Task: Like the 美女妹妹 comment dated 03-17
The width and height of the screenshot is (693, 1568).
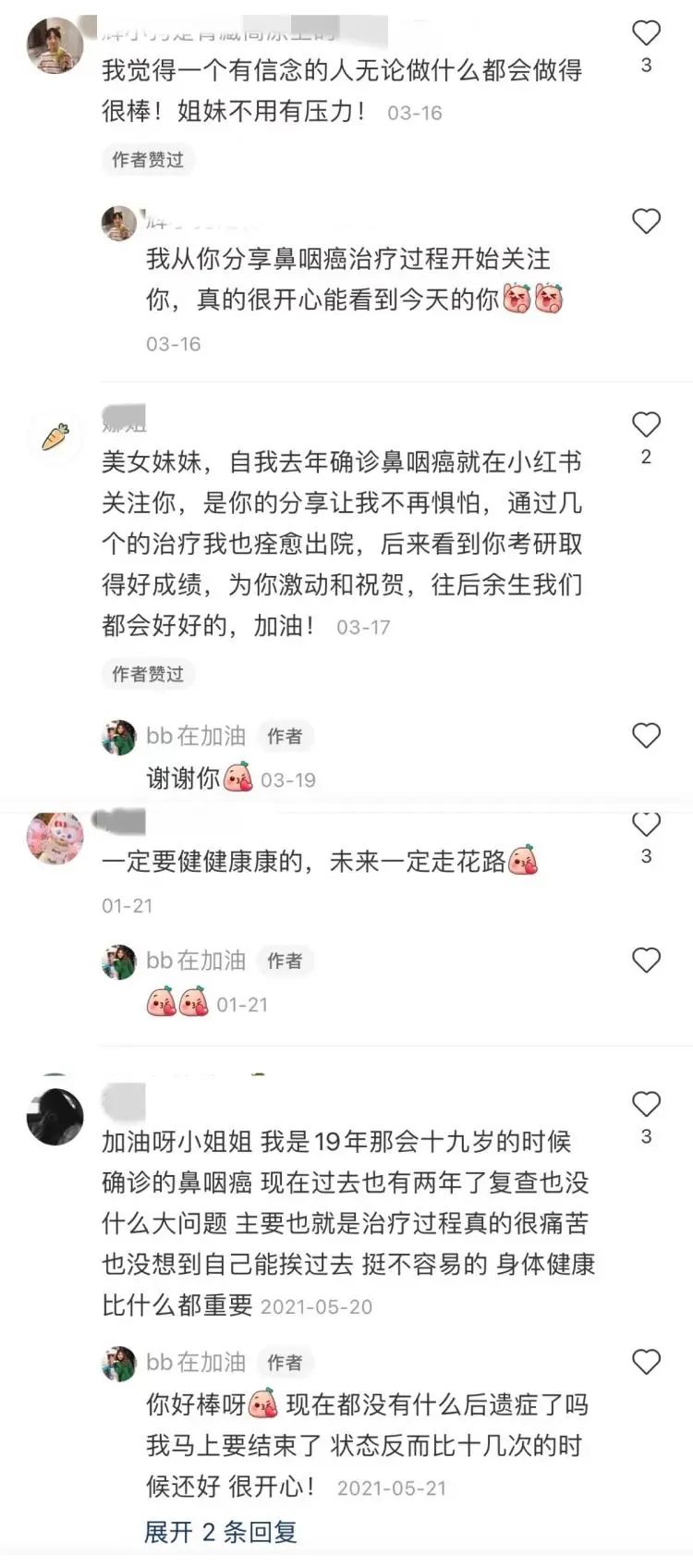Action: pos(646,425)
